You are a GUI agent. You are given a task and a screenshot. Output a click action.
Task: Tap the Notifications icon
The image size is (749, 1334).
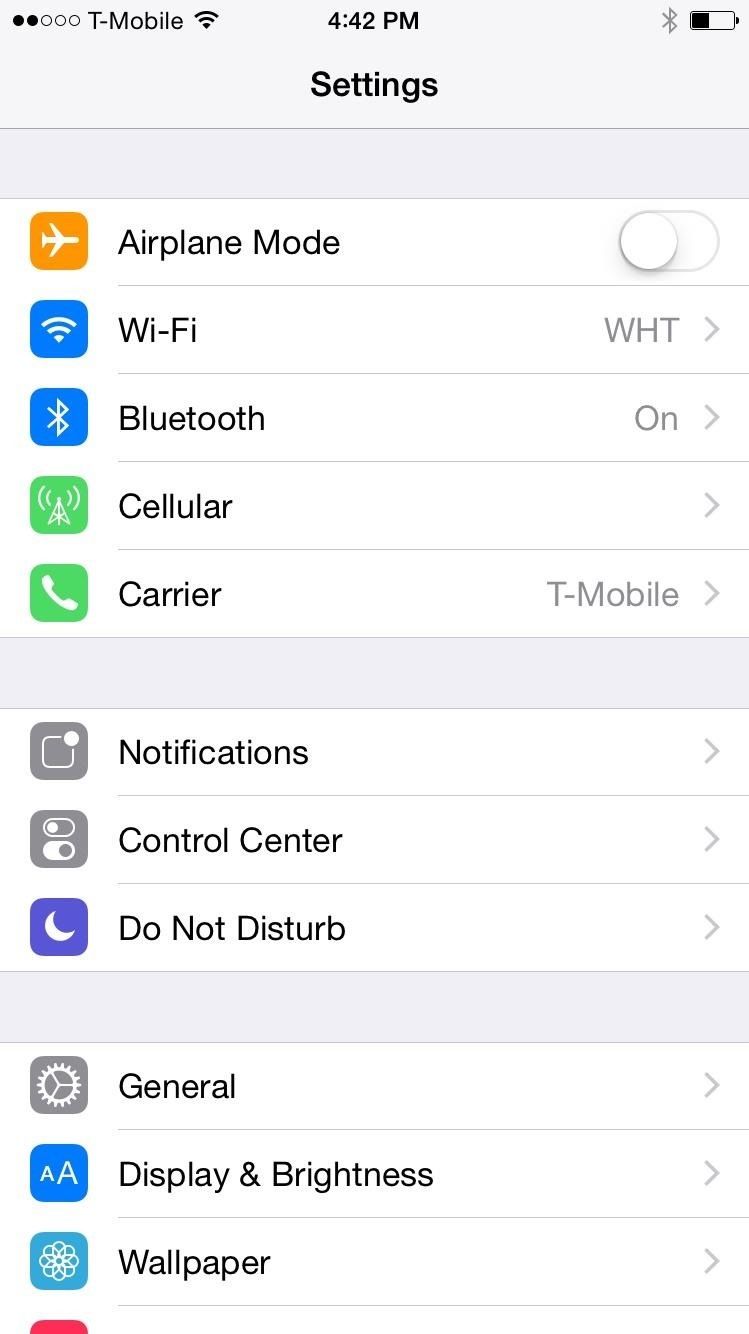[58, 751]
